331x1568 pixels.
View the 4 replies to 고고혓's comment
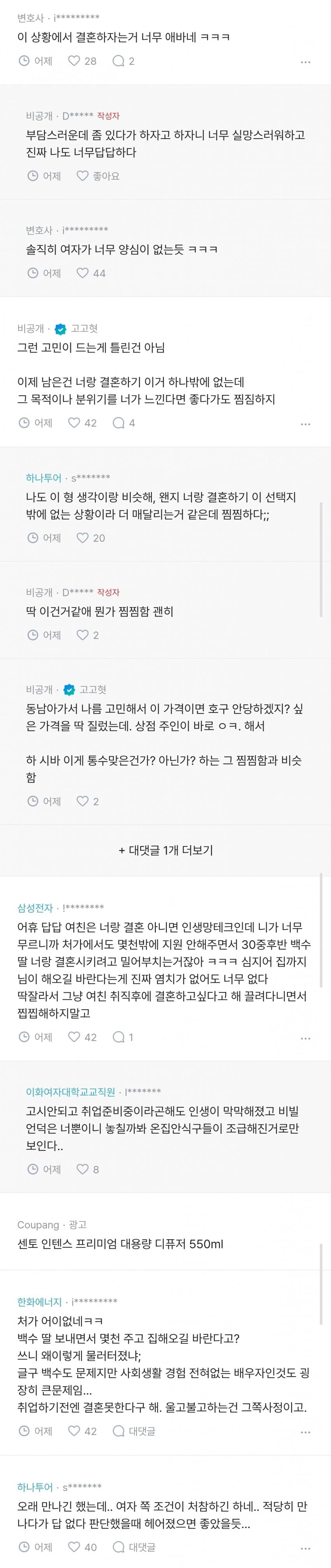click(x=119, y=422)
